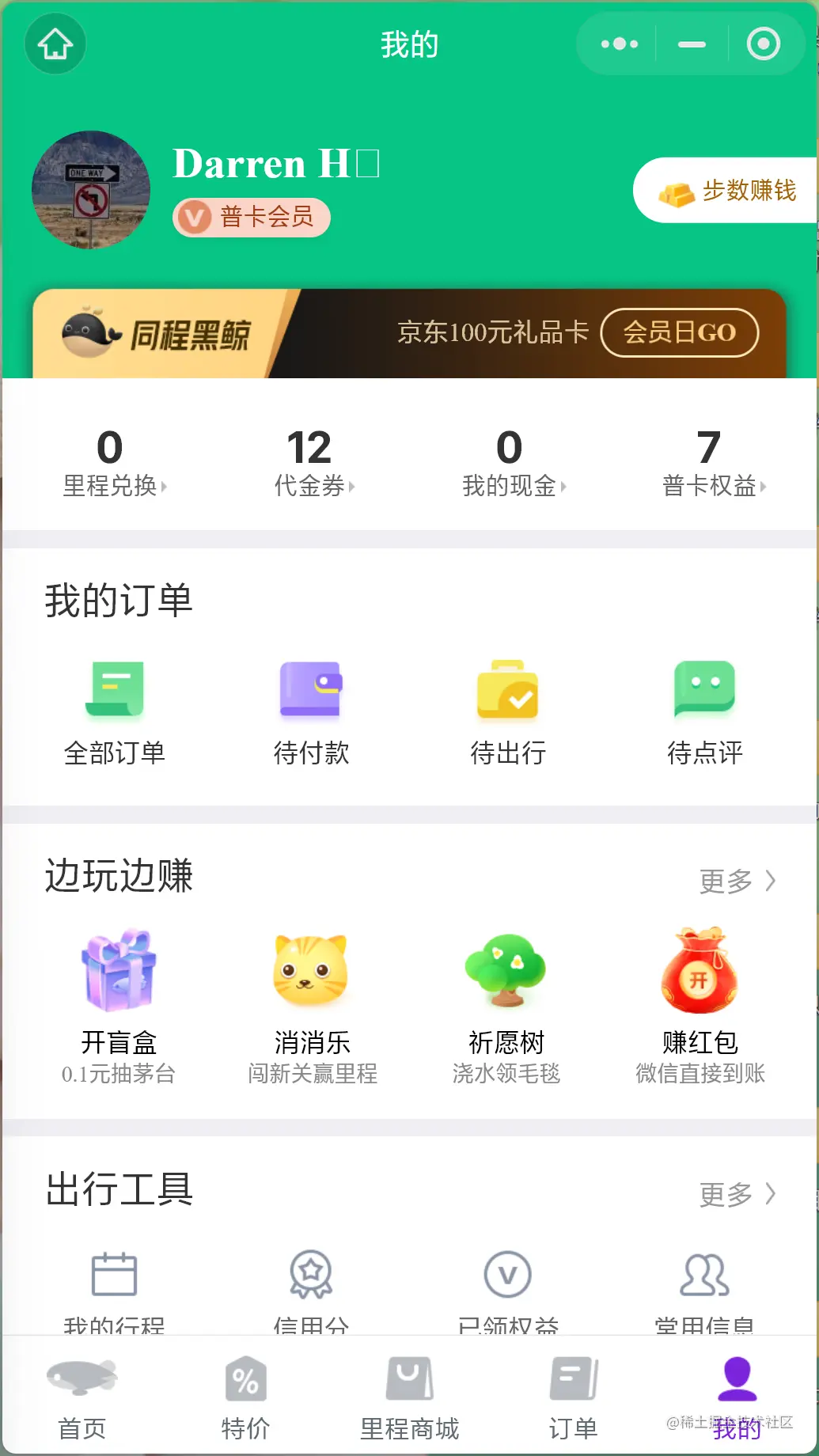
Task: Expand 更多 in 出行工具 section
Action: [737, 1195]
